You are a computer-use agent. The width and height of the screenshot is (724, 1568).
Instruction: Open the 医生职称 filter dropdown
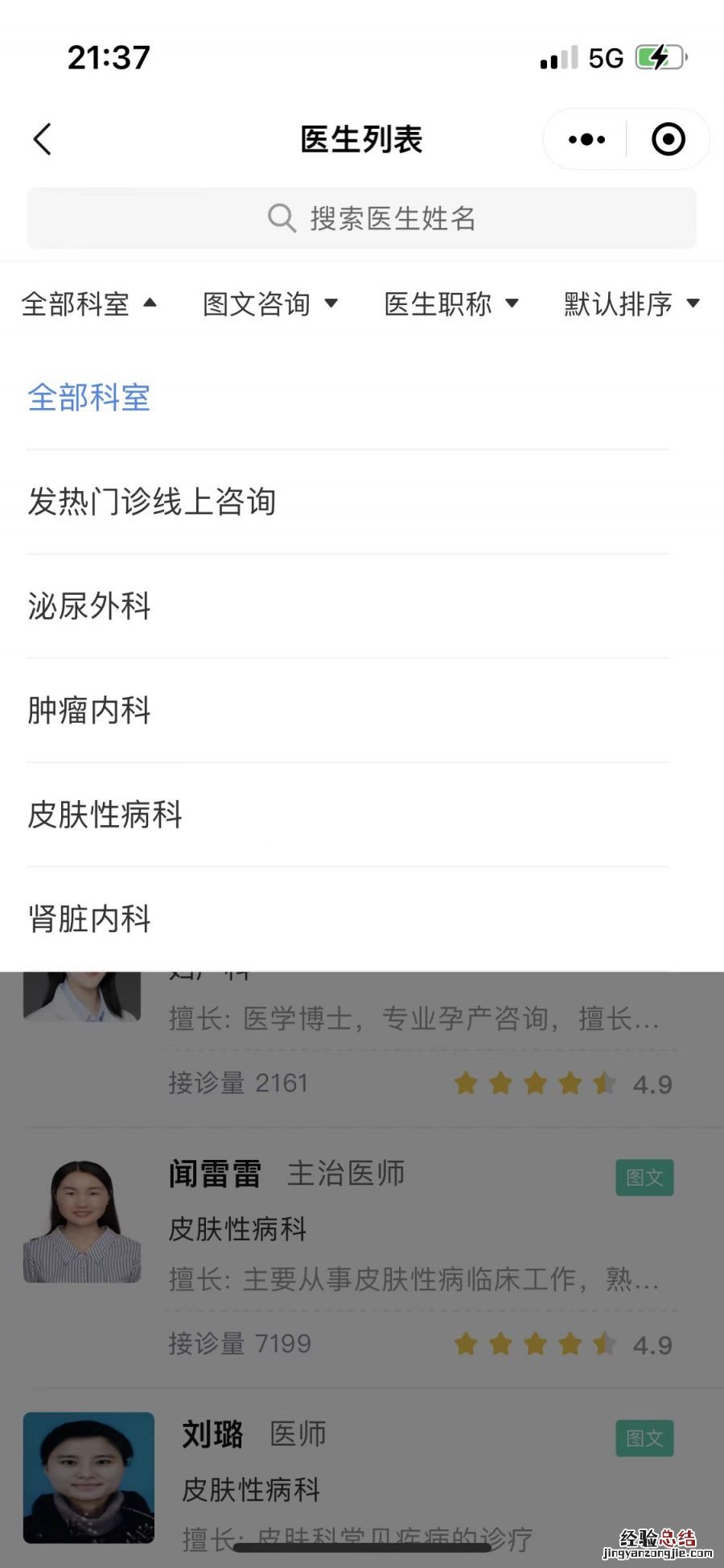450,304
